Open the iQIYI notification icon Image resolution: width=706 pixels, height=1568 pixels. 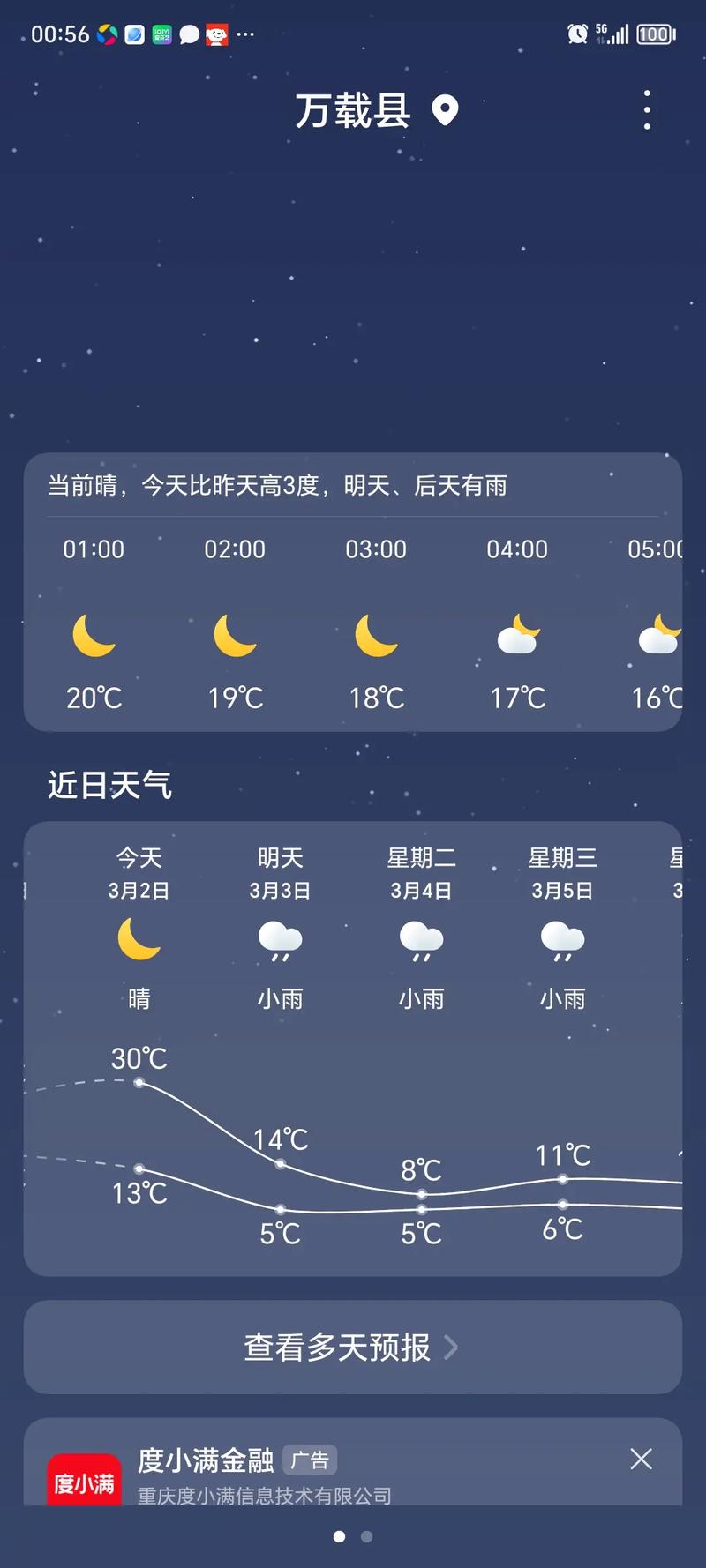point(161,34)
